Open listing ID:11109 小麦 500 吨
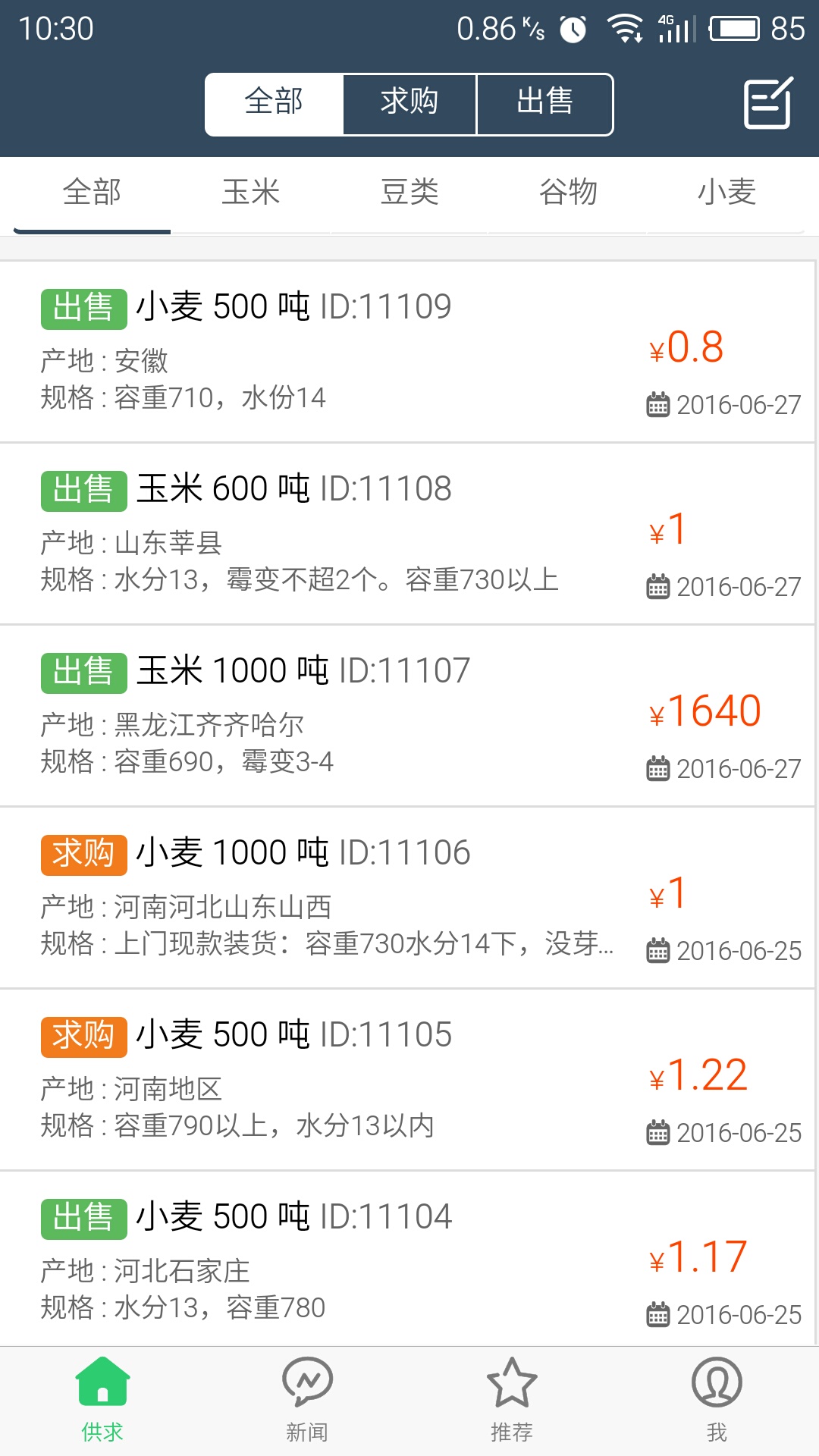 (x=408, y=352)
